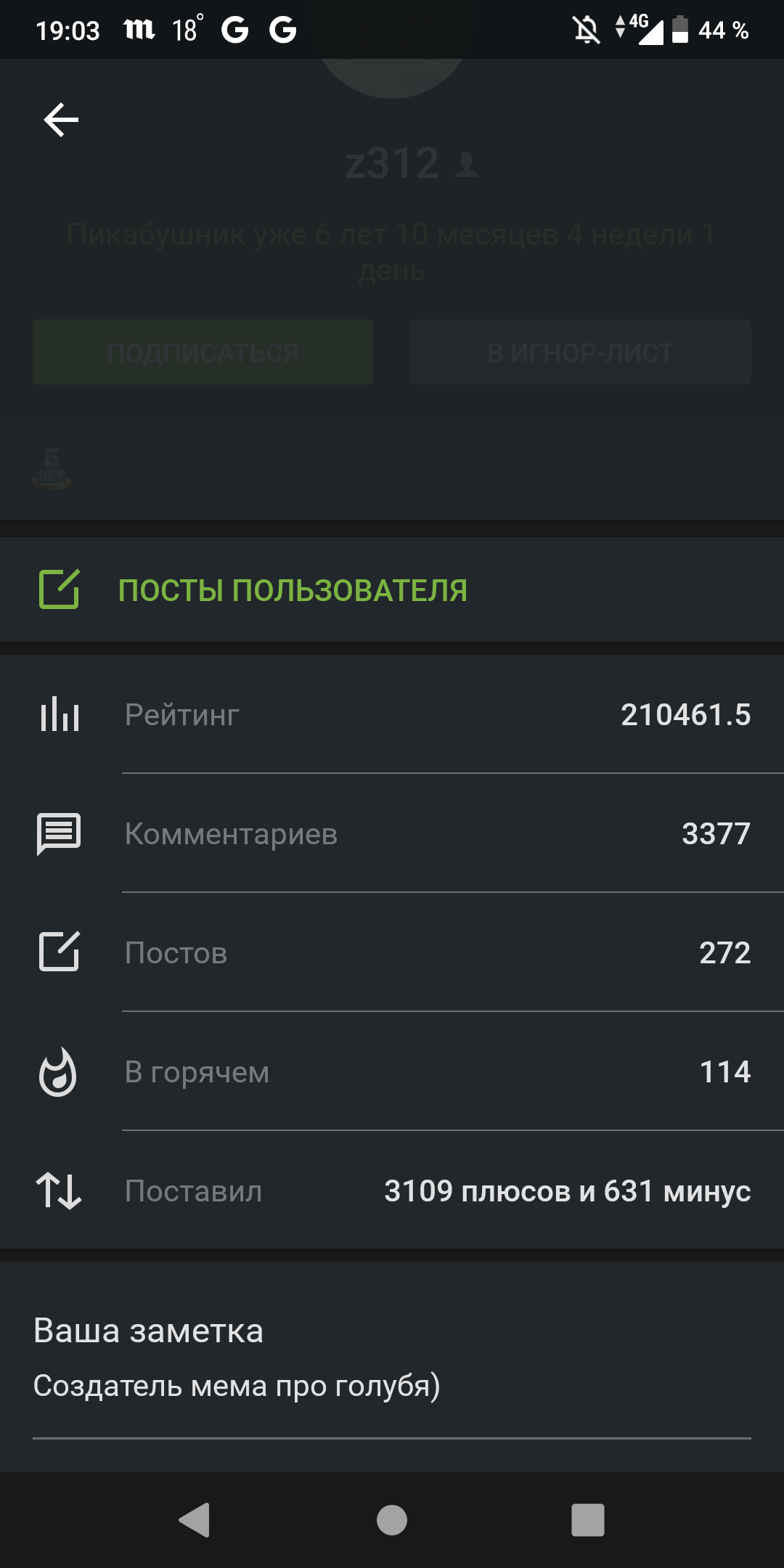The image size is (784, 1568).
Task: Tap the ПОДПИСАТЬСЯ subscribe button
Action: 203,352
